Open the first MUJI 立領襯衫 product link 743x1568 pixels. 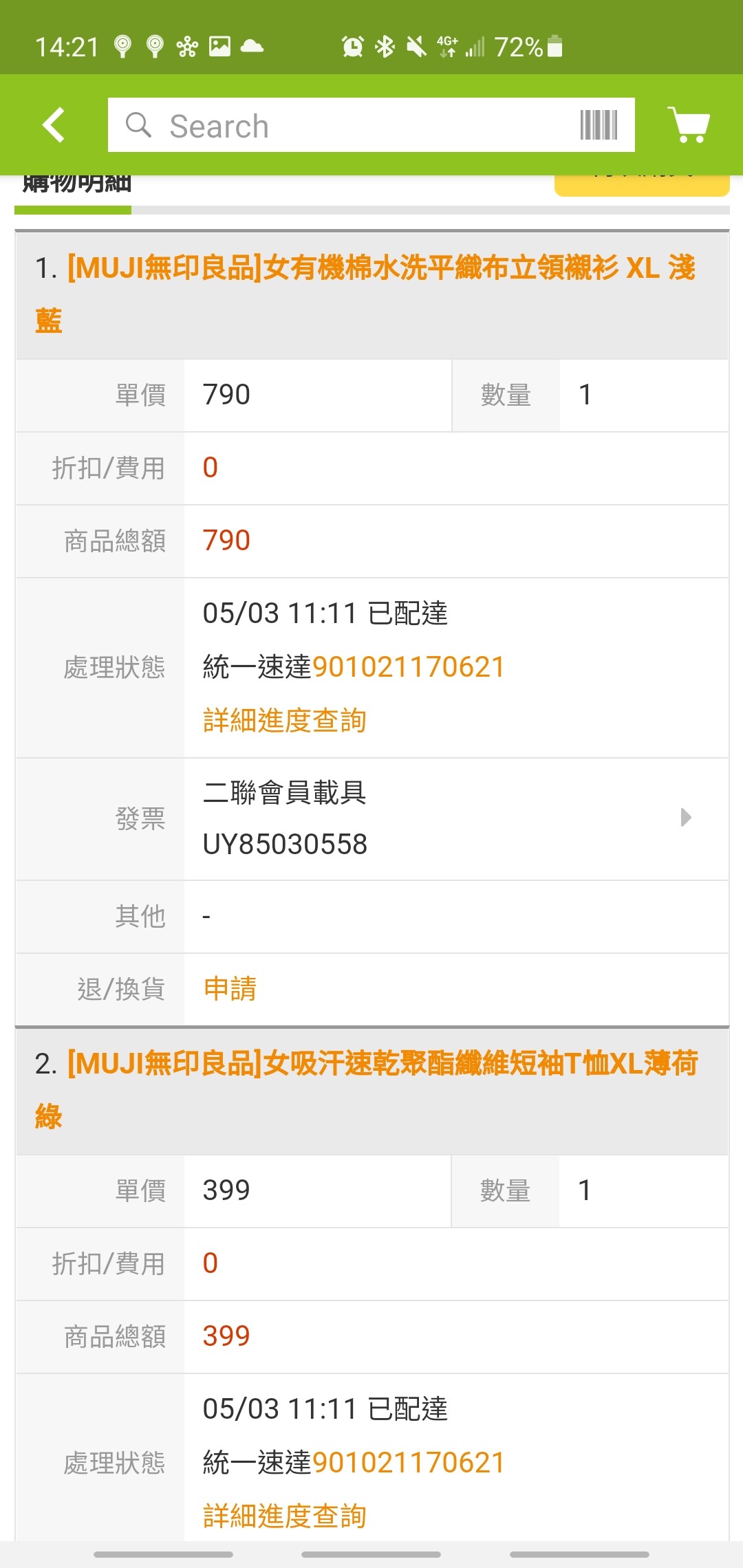(x=365, y=294)
